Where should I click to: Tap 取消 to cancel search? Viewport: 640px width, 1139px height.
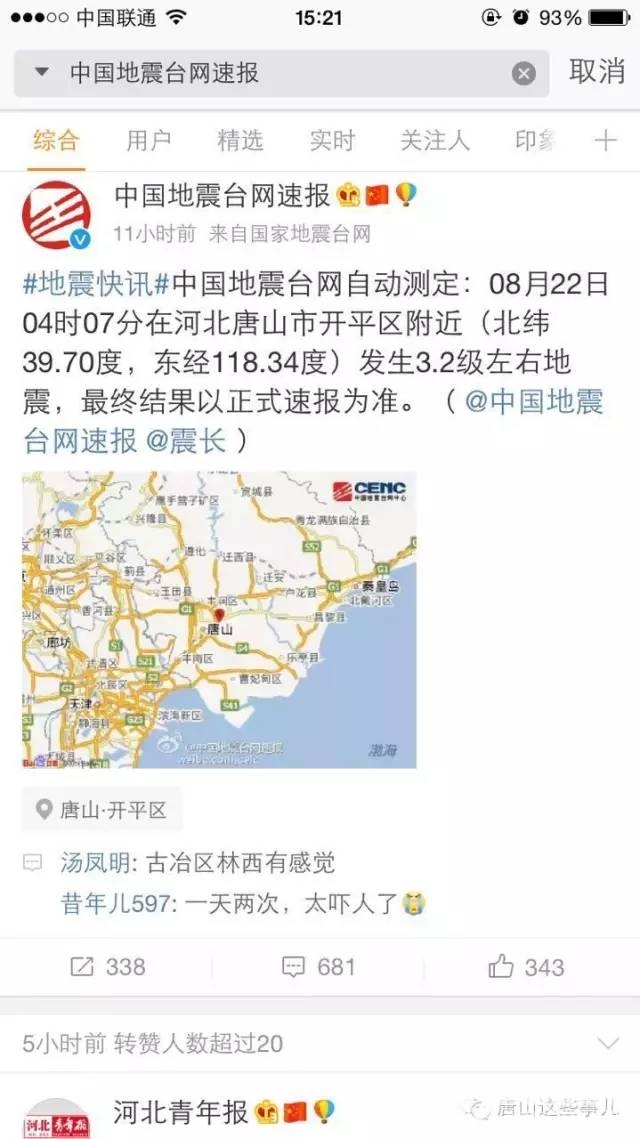tap(597, 72)
